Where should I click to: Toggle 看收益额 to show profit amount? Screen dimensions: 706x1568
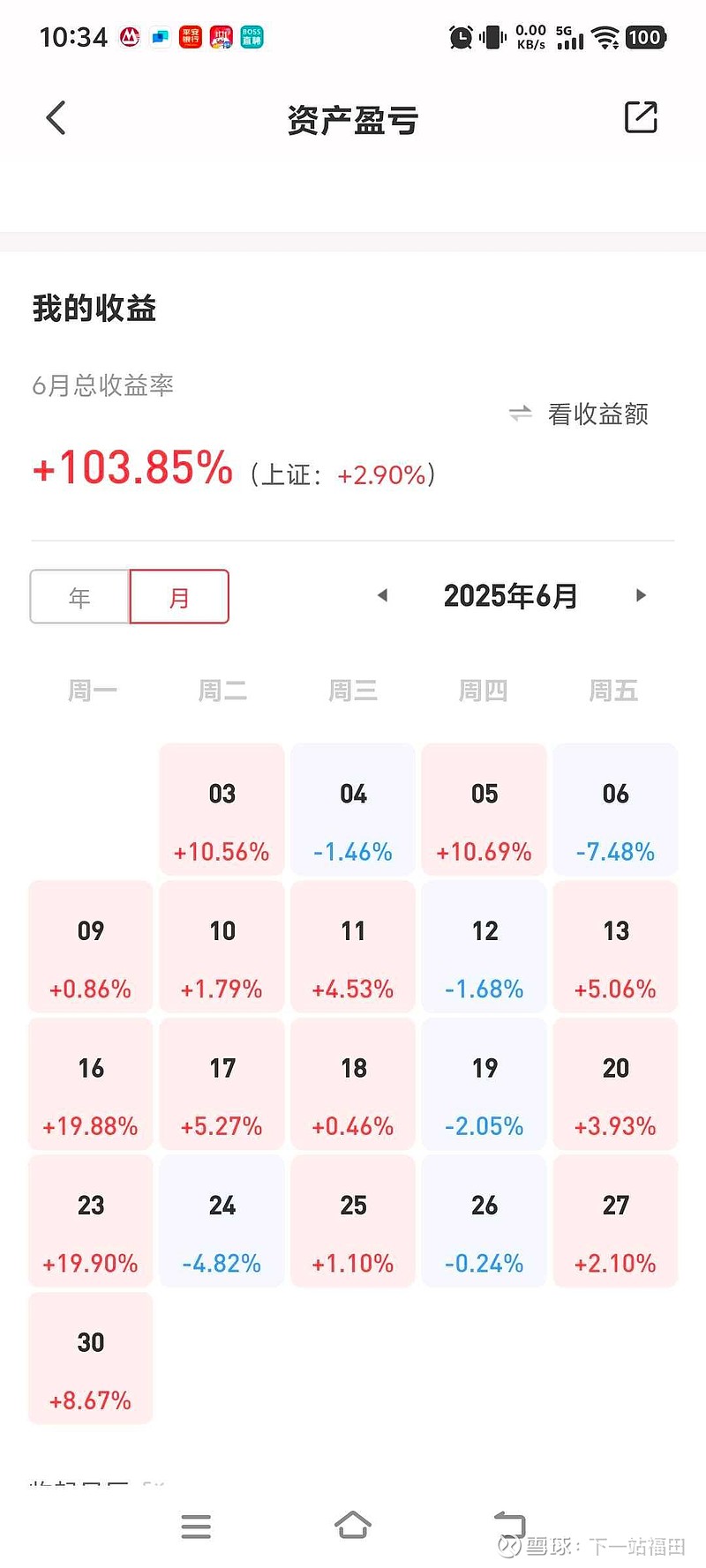(x=597, y=413)
